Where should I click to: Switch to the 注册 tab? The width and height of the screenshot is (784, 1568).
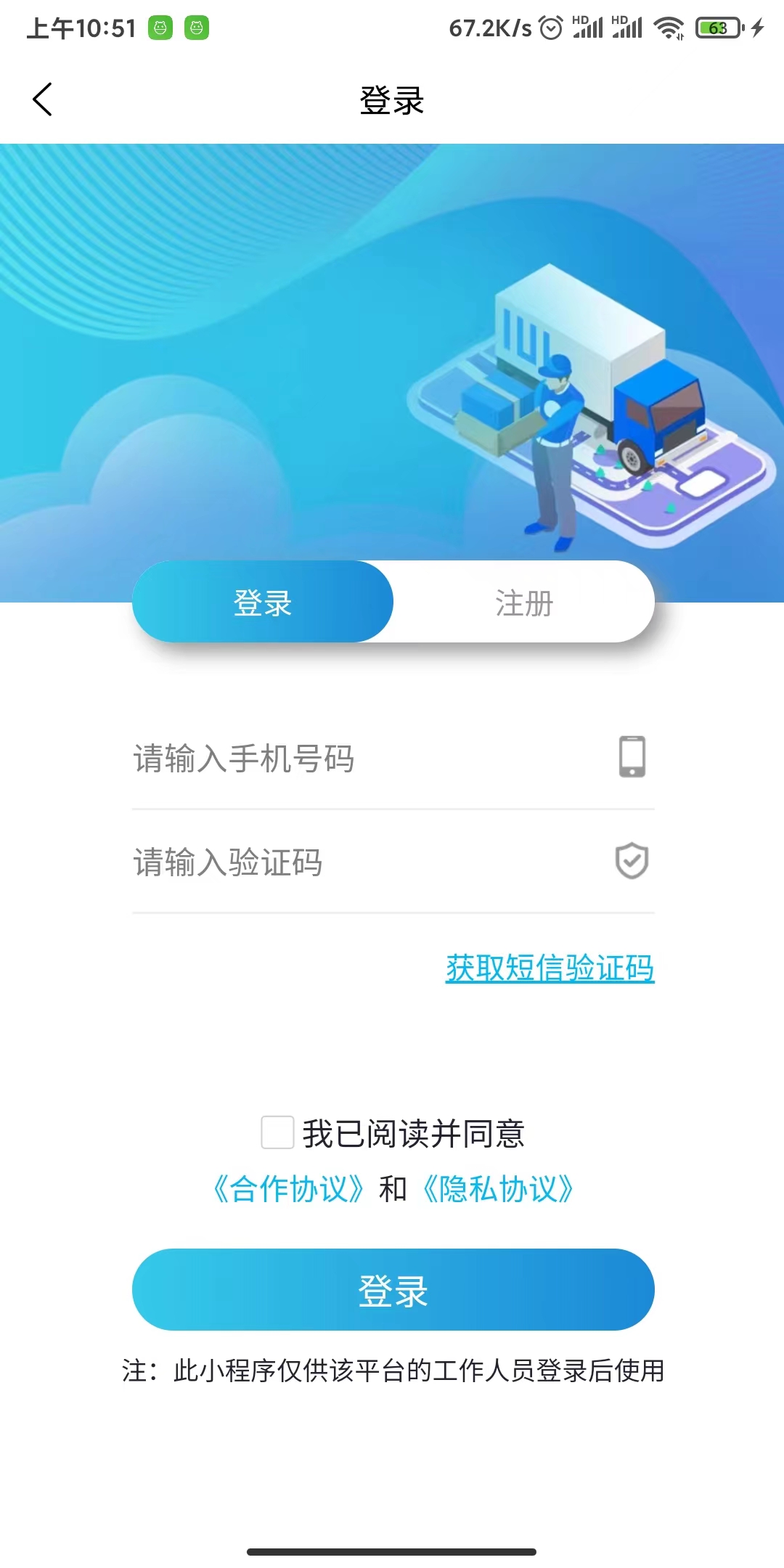tap(523, 603)
